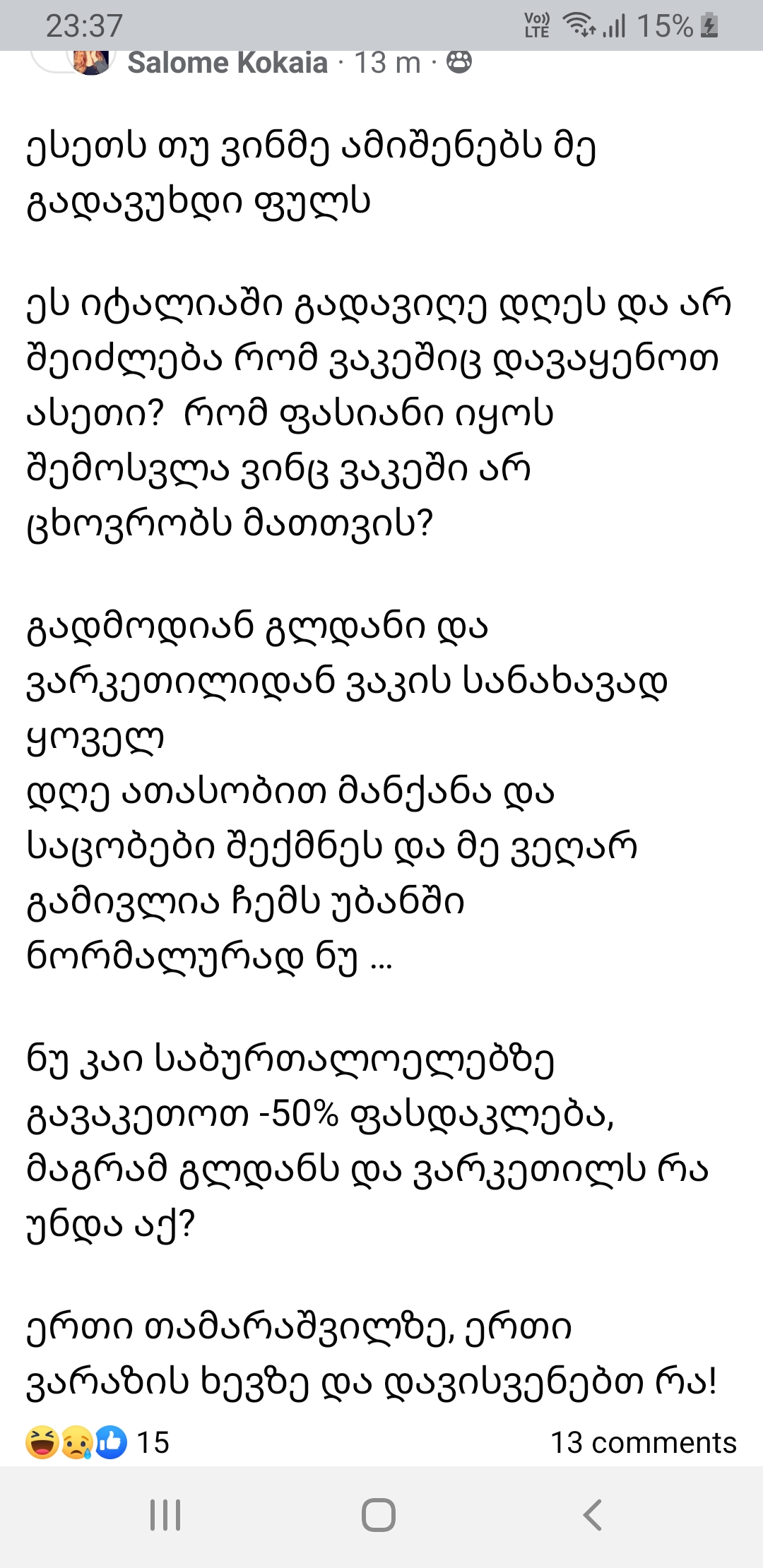Viewport: 763px width, 1568px height.
Task: Go to the home screen
Action: (379, 1515)
